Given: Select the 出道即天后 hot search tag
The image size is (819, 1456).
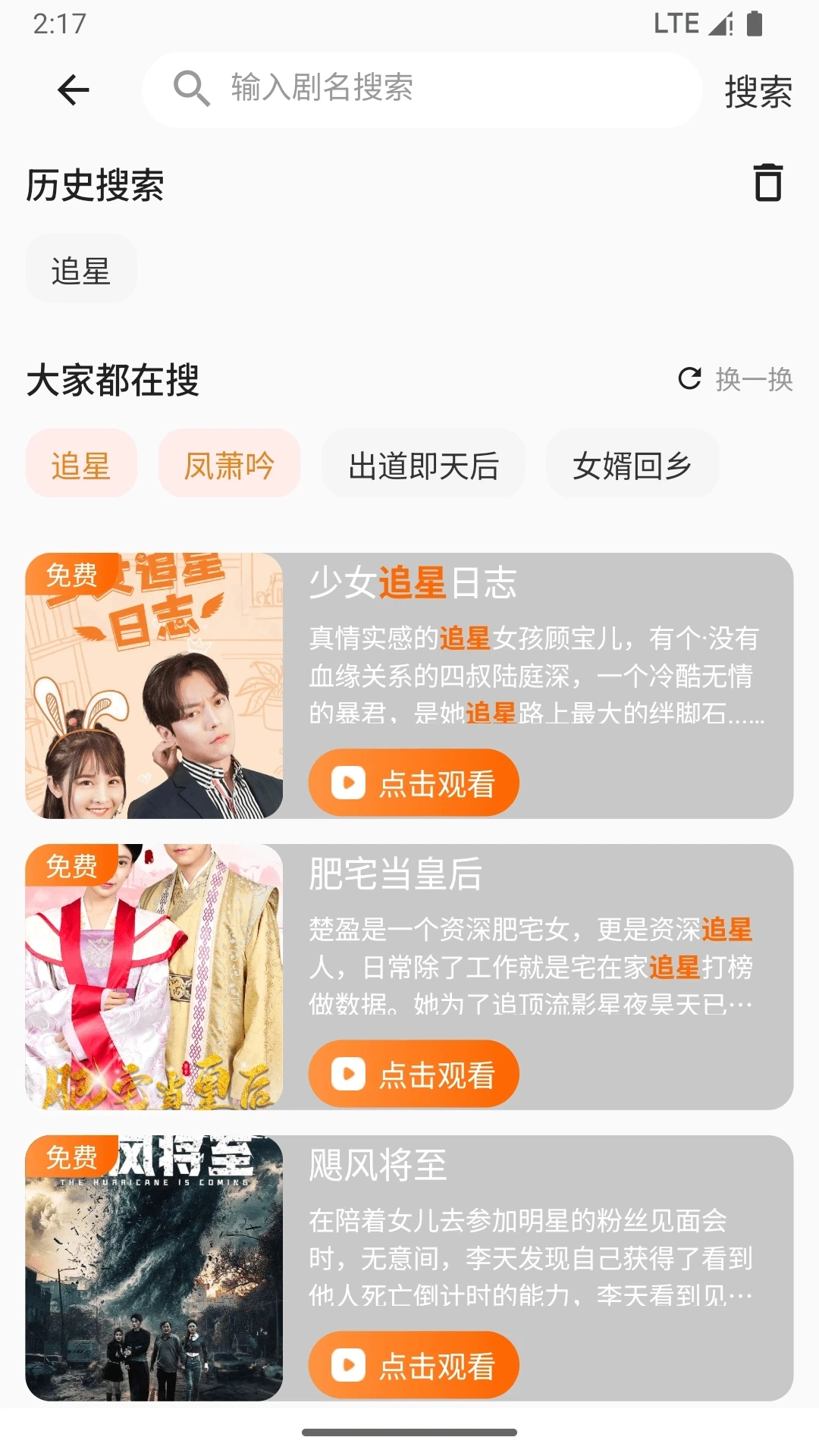Looking at the screenshot, I should tap(422, 465).
